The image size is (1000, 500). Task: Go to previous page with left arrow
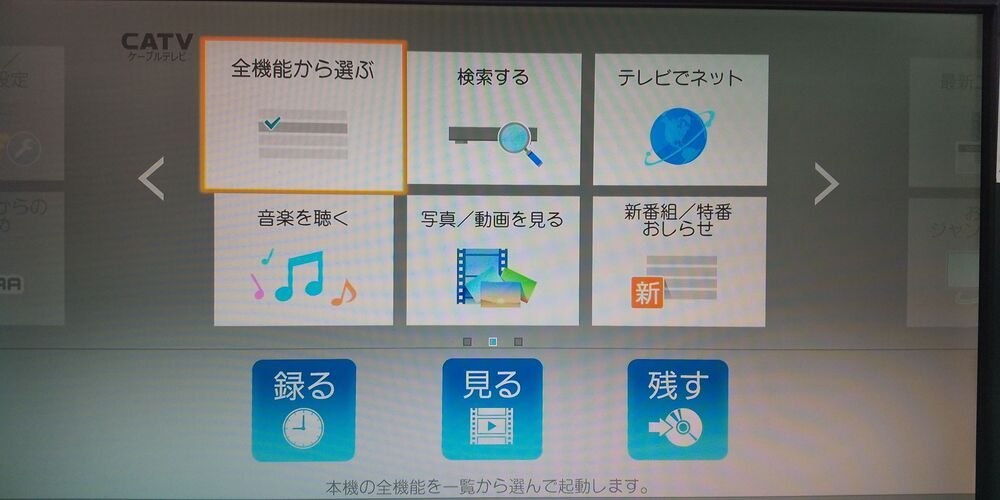pyautogui.click(x=151, y=179)
